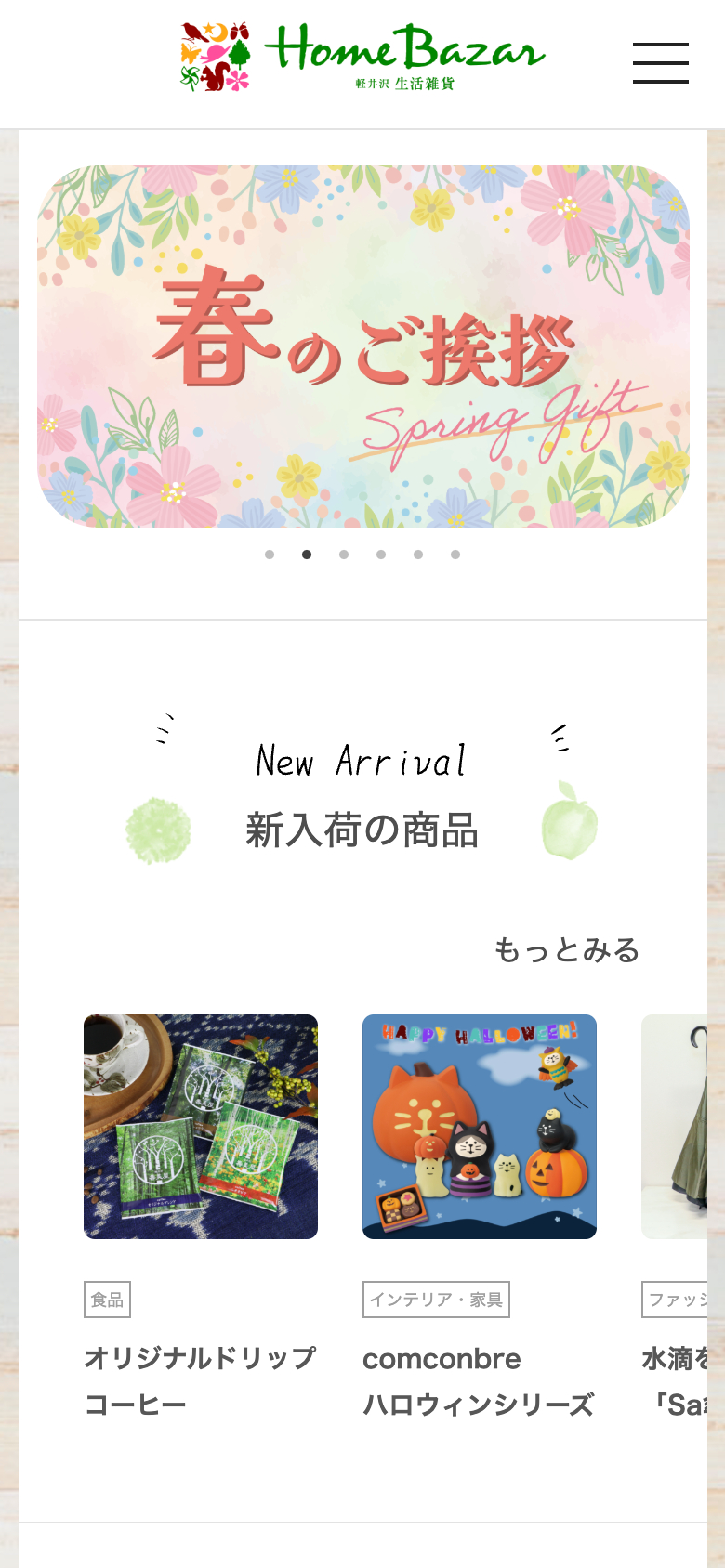This screenshot has width=725, height=1568.
Task: View the comconbre Halloween series product image
Action: [480, 1126]
